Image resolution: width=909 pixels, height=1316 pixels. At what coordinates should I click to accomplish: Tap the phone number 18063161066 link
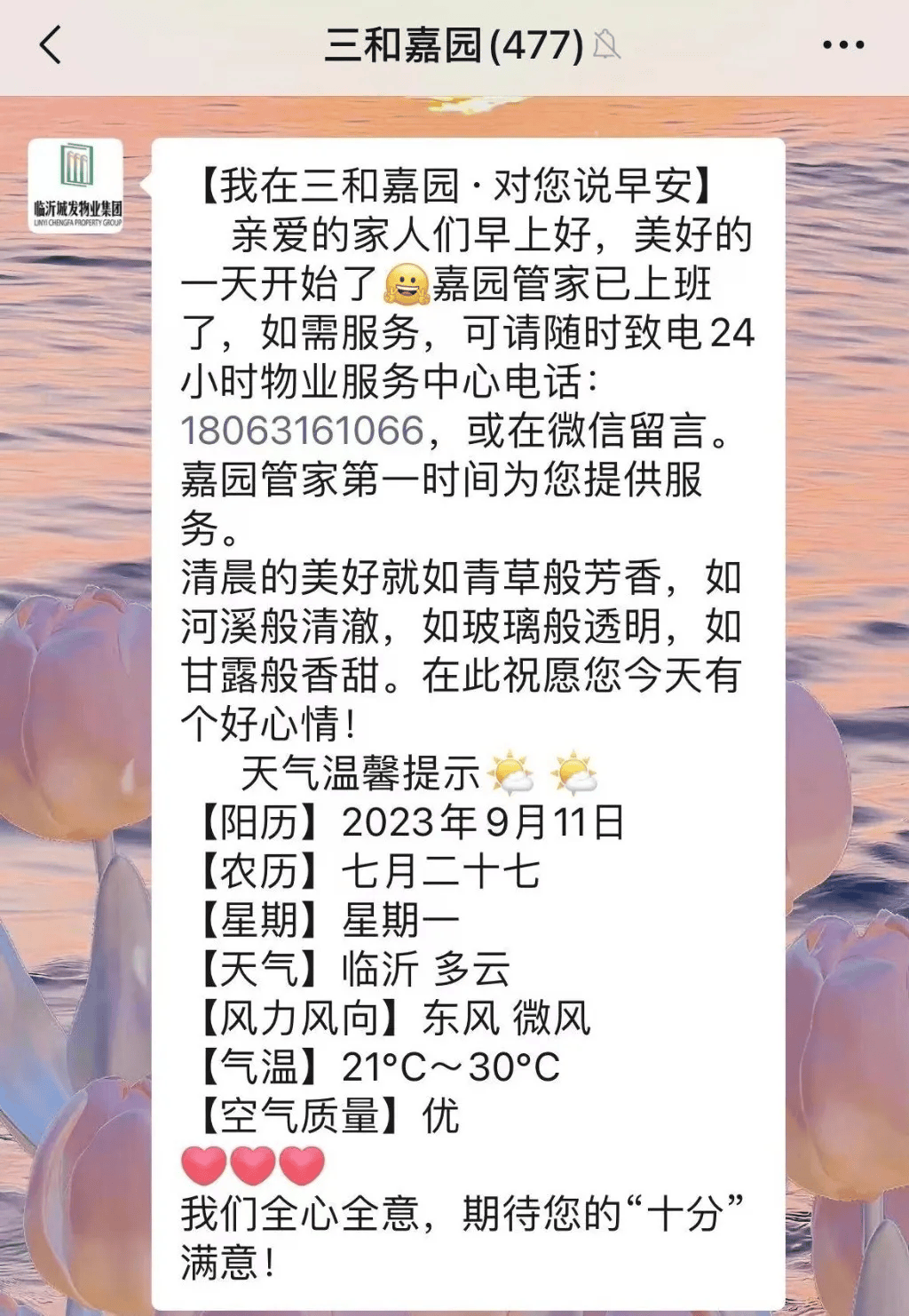tap(303, 431)
